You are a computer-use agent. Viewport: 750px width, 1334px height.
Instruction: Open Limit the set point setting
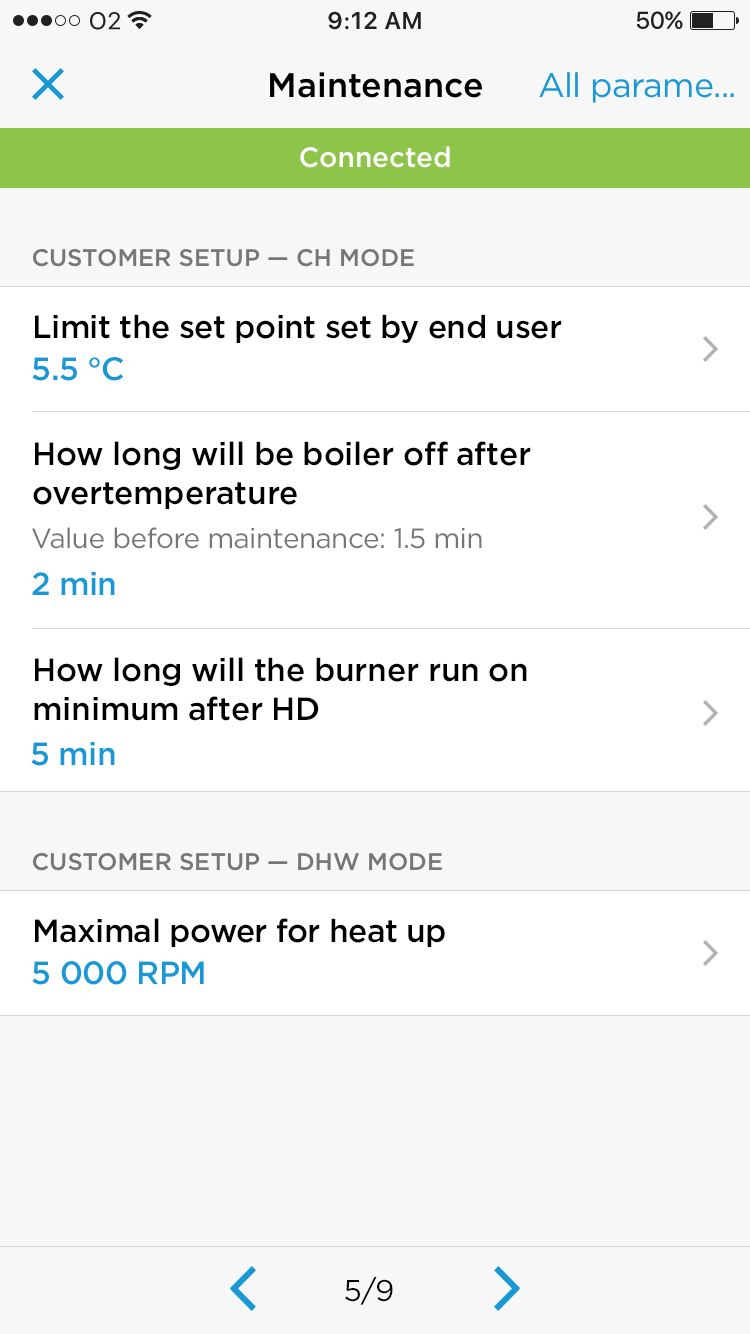pos(375,349)
